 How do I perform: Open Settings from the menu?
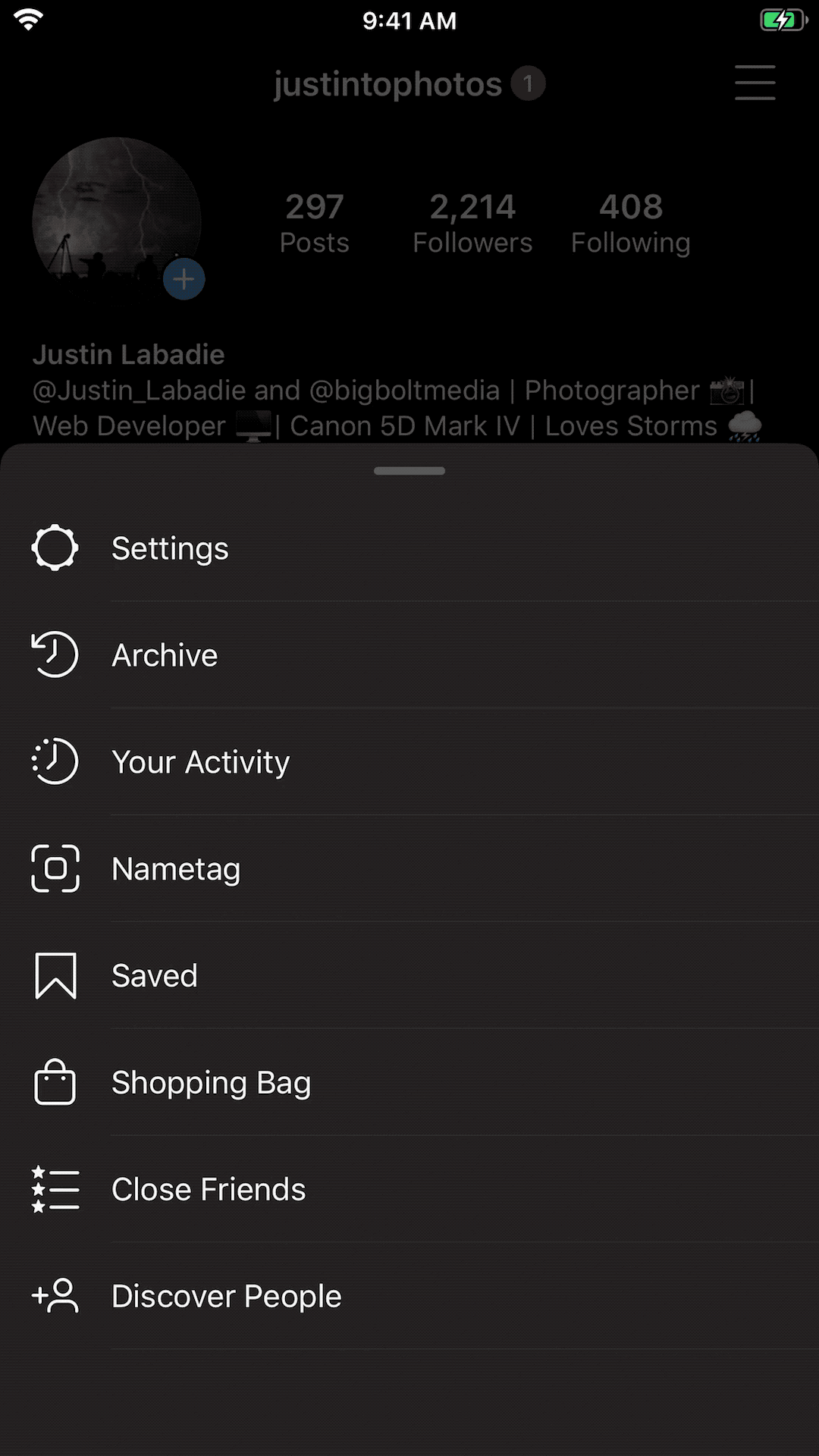point(409,548)
